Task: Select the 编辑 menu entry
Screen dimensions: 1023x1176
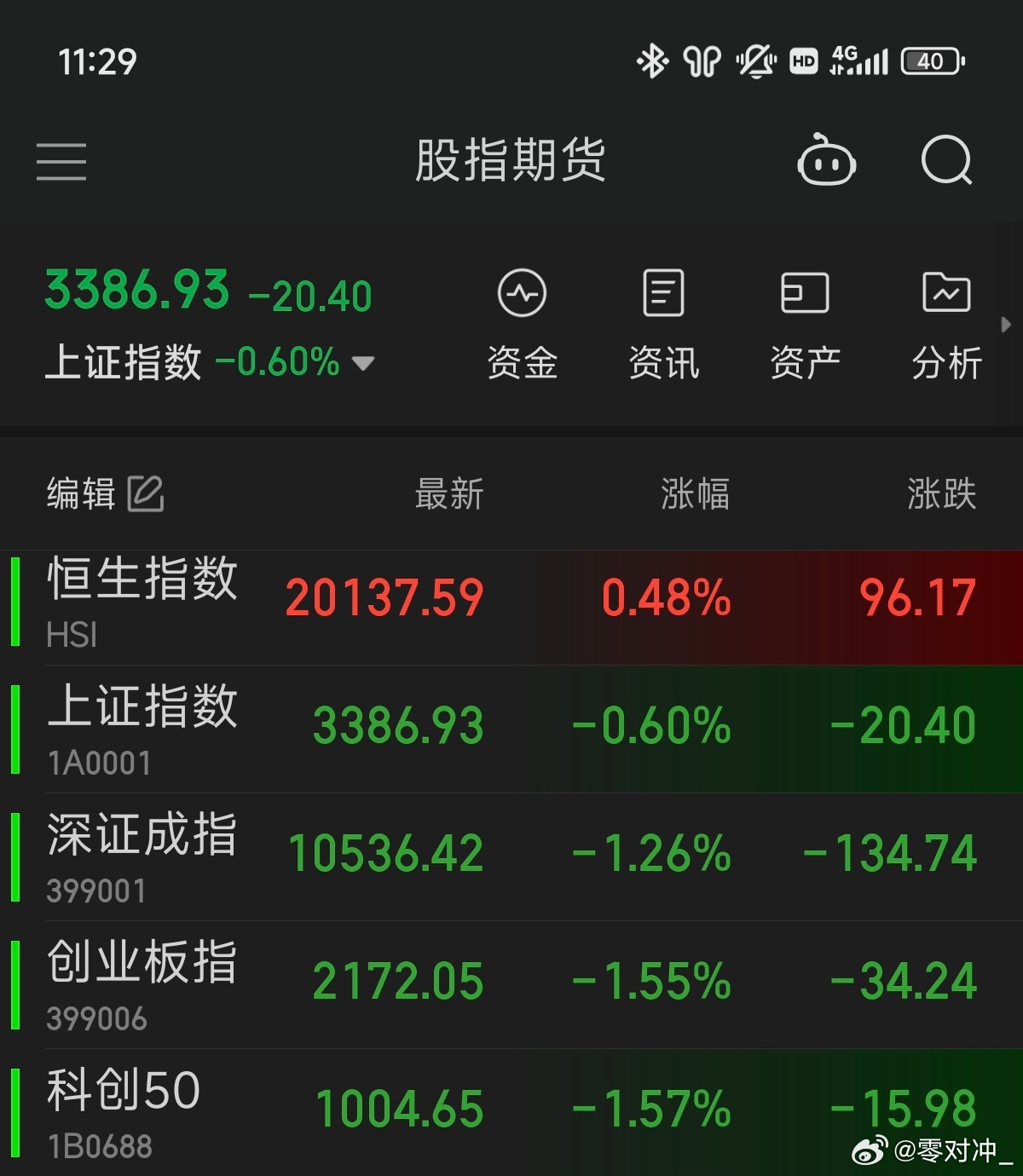Action: point(81,493)
